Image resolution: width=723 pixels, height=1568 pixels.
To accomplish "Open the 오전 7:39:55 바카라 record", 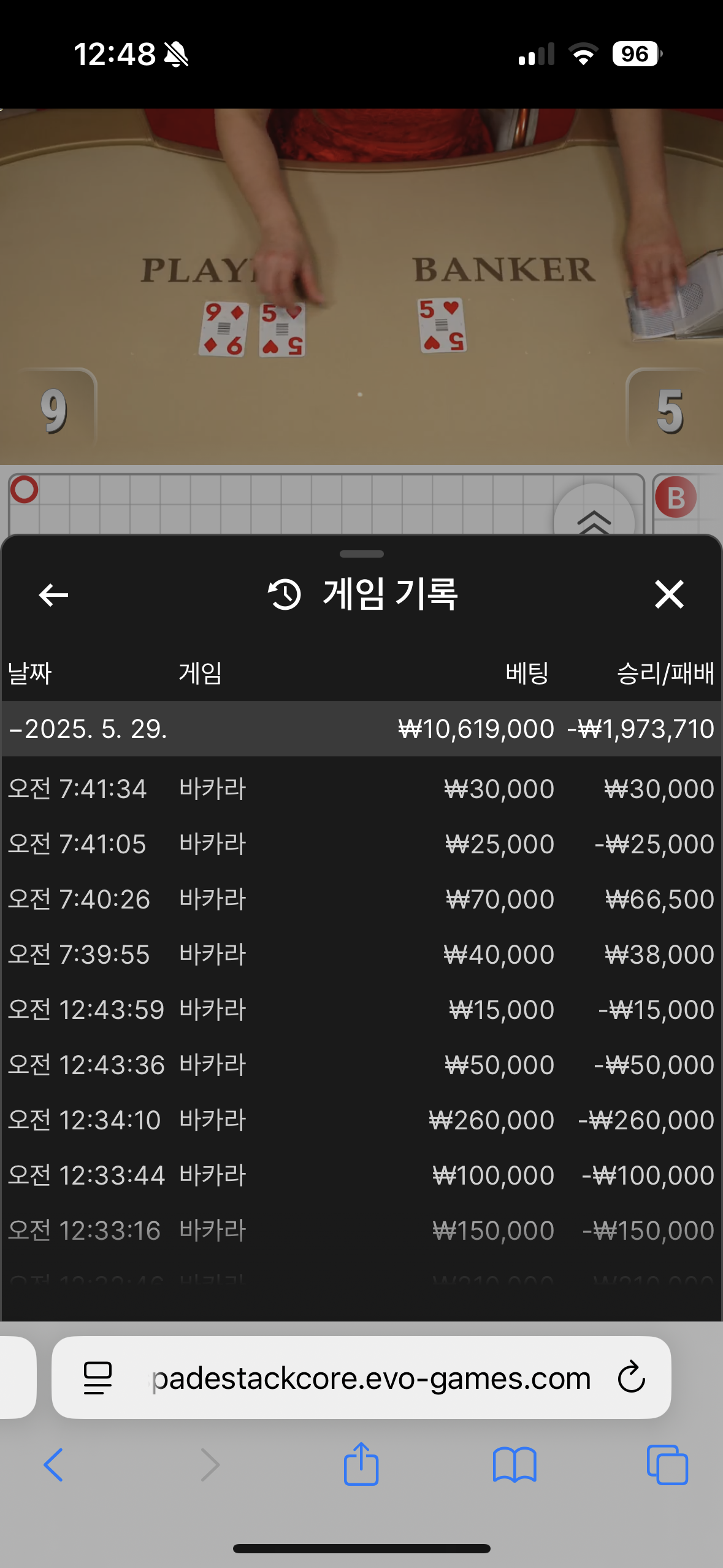I will [x=361, y=954].
